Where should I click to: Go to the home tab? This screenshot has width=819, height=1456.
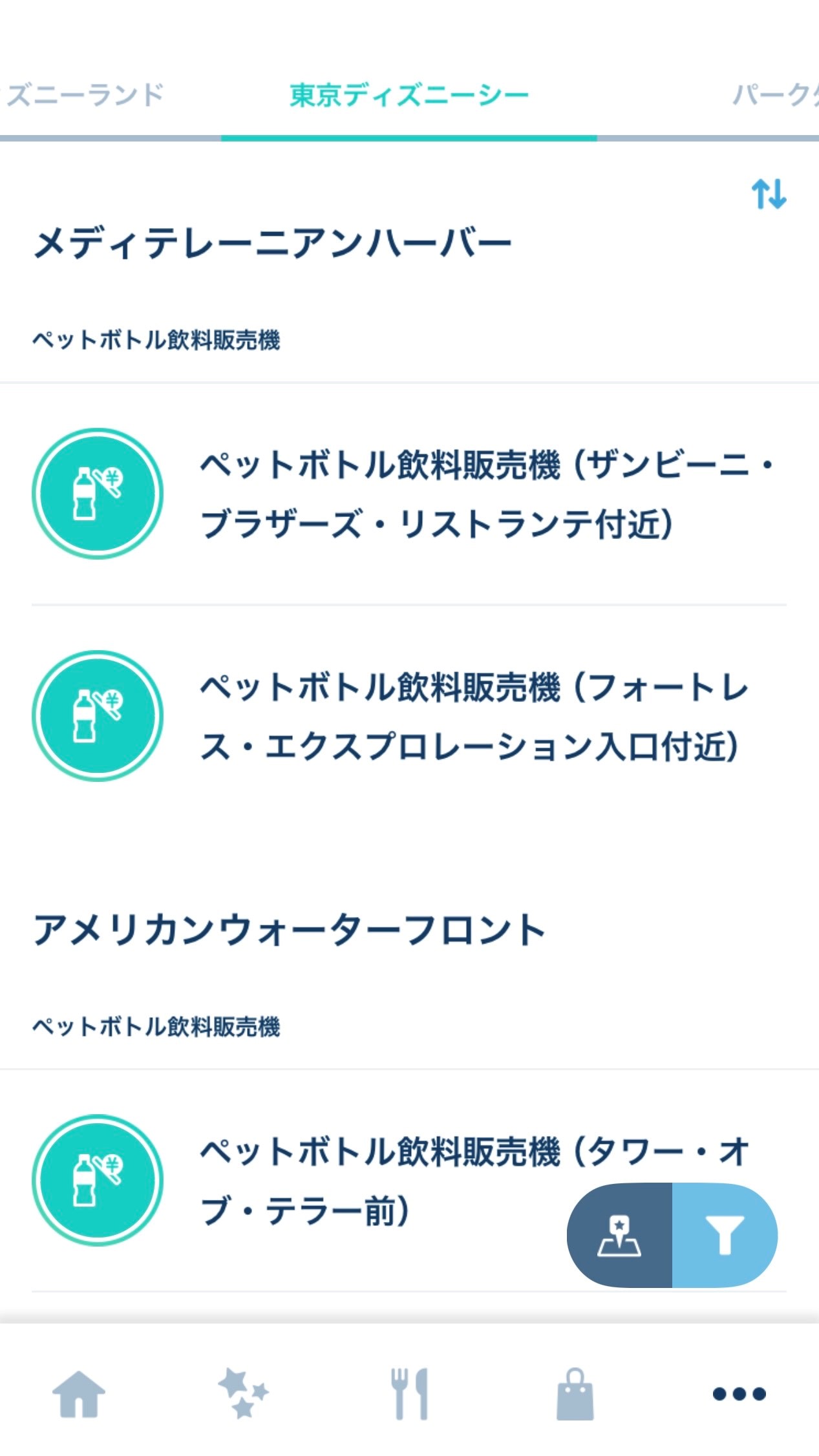(x=79, y=1393)
